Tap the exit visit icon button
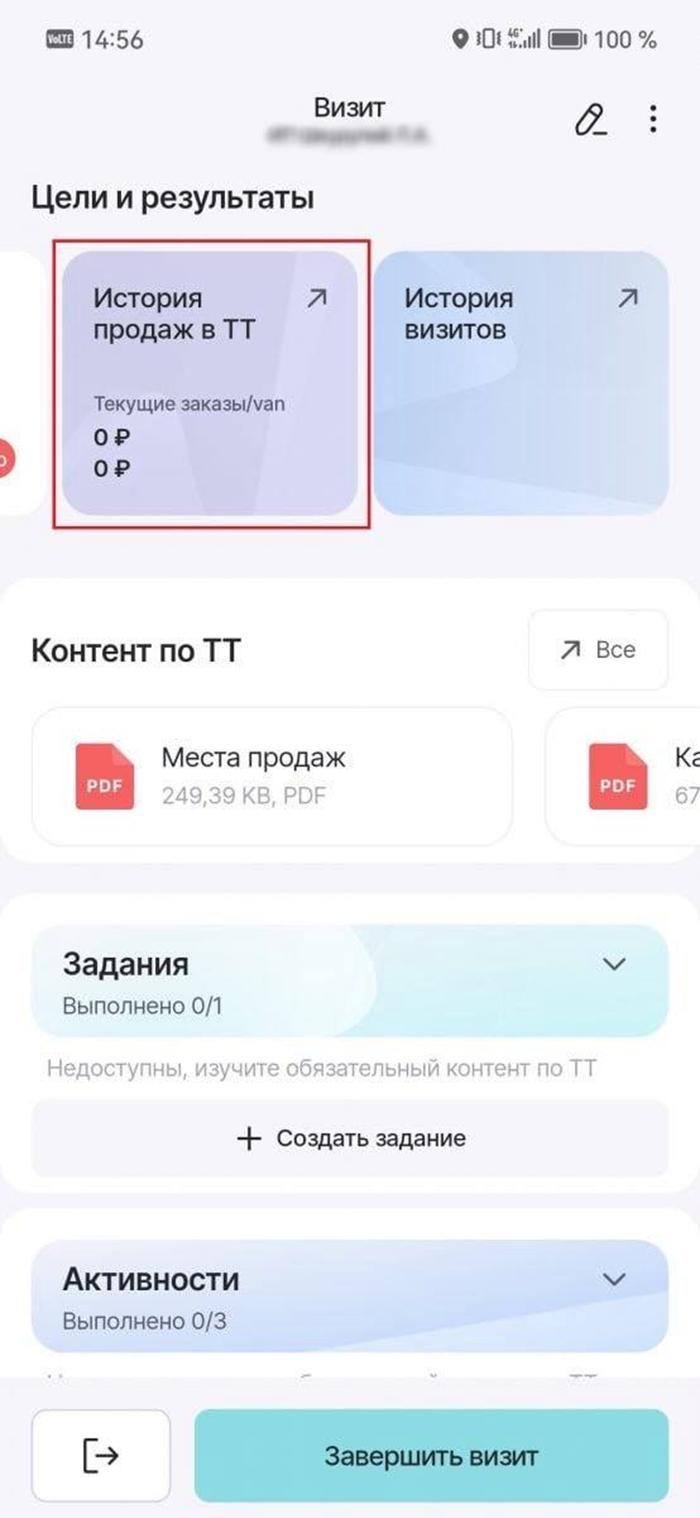 (100, 1455)
